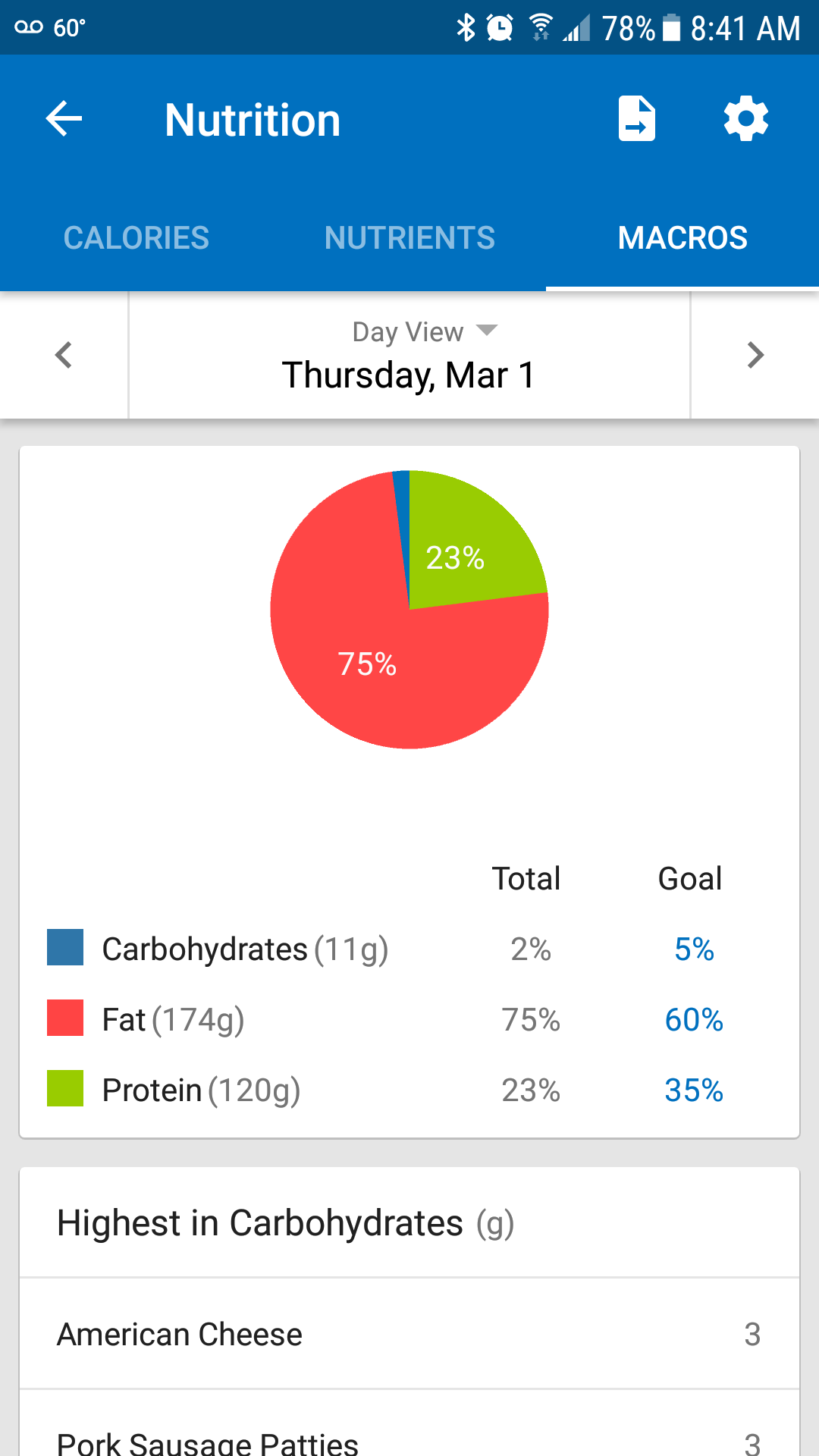
Task: Switch to the Nutrients tab
Action: click(409, 238)
